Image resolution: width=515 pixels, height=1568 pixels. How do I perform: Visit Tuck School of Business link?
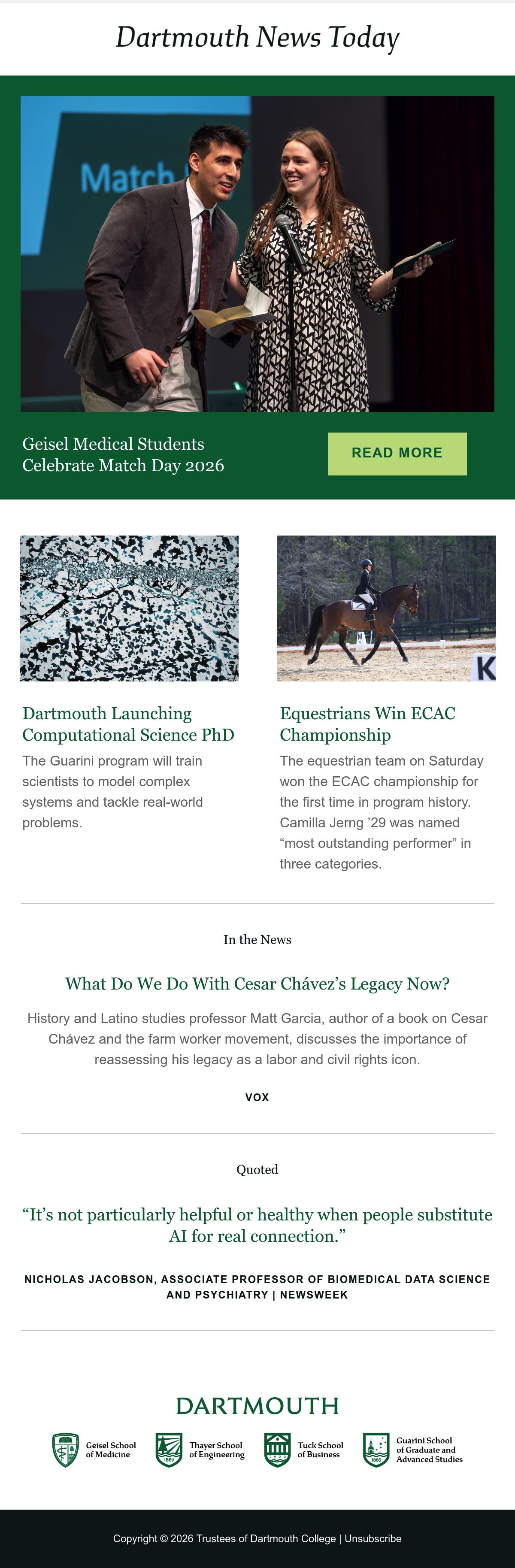point(304,1450)
